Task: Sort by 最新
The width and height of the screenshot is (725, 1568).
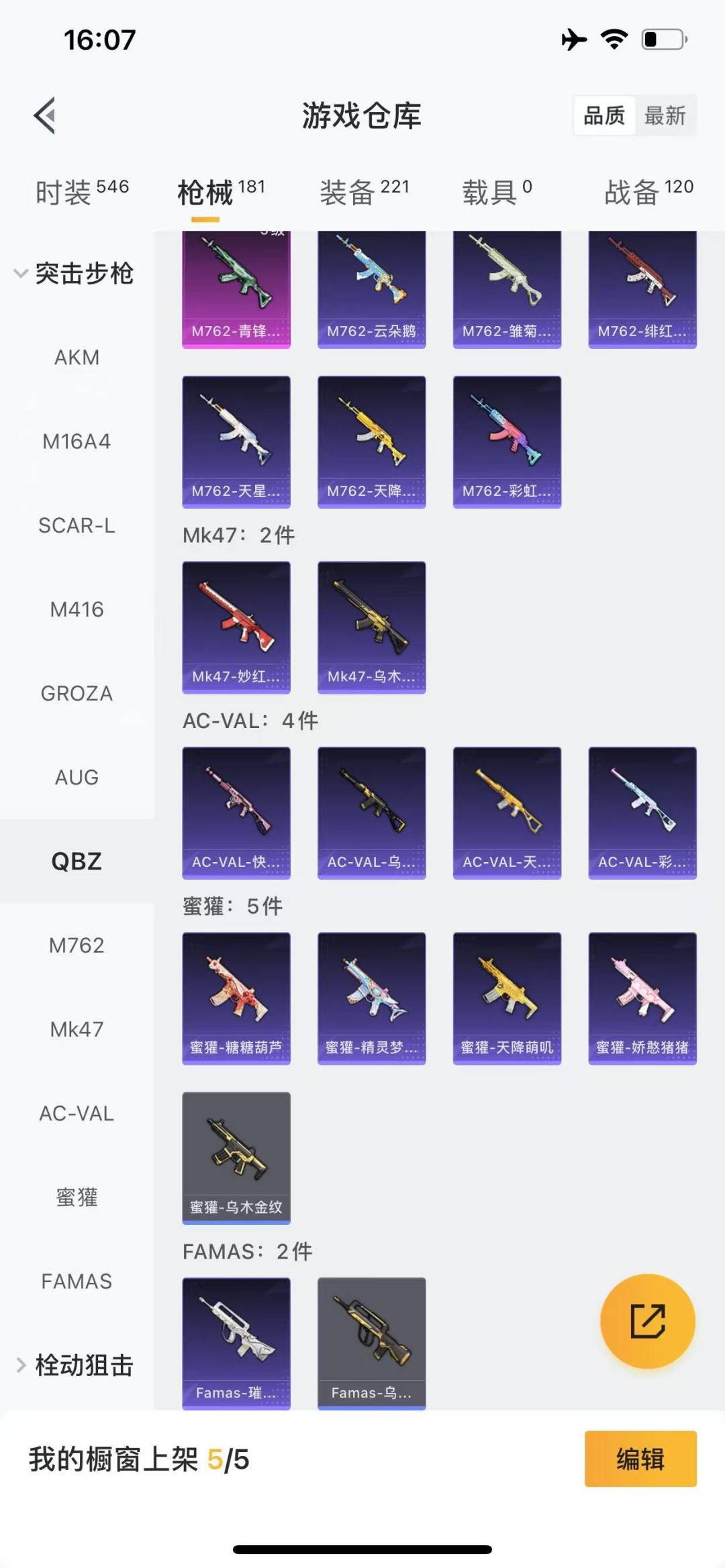Action: click(665, 115)
